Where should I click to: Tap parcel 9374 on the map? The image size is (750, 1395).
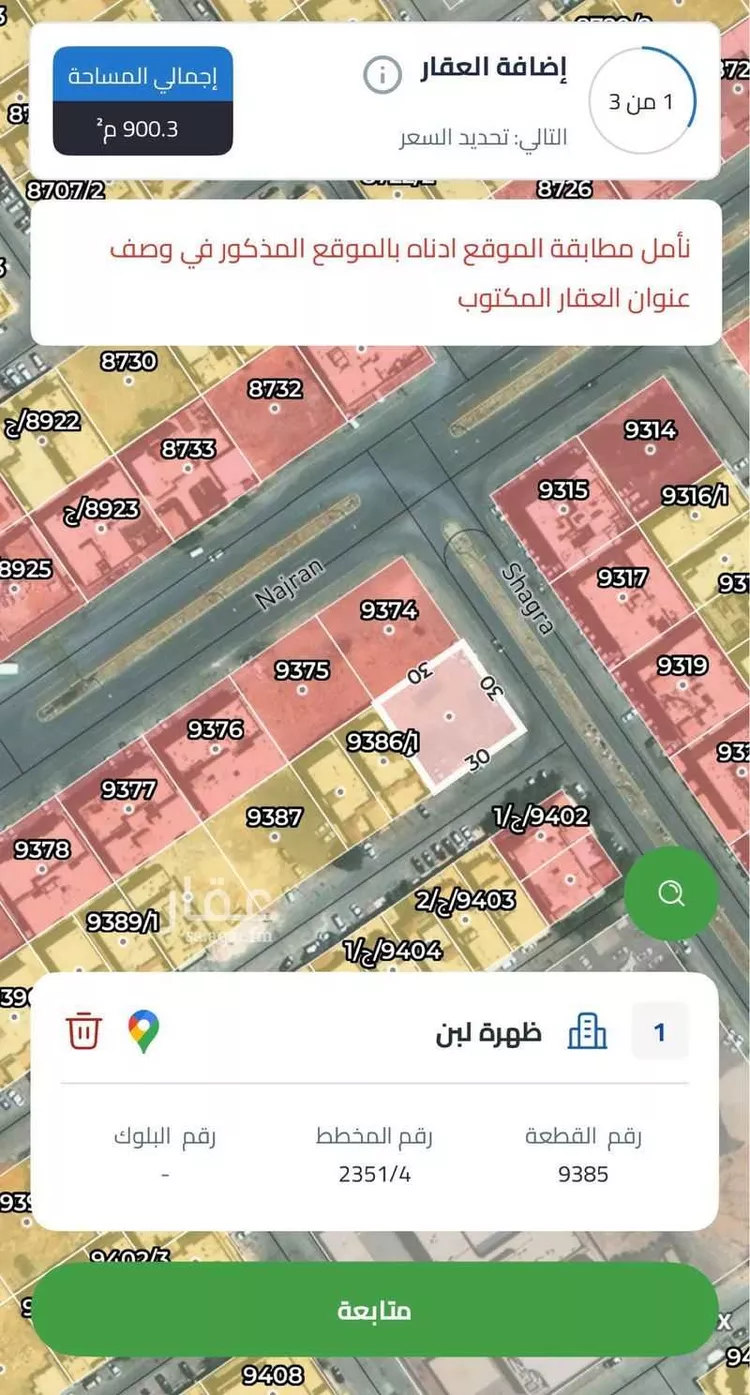pyautogui.click(x=390, y=608)
